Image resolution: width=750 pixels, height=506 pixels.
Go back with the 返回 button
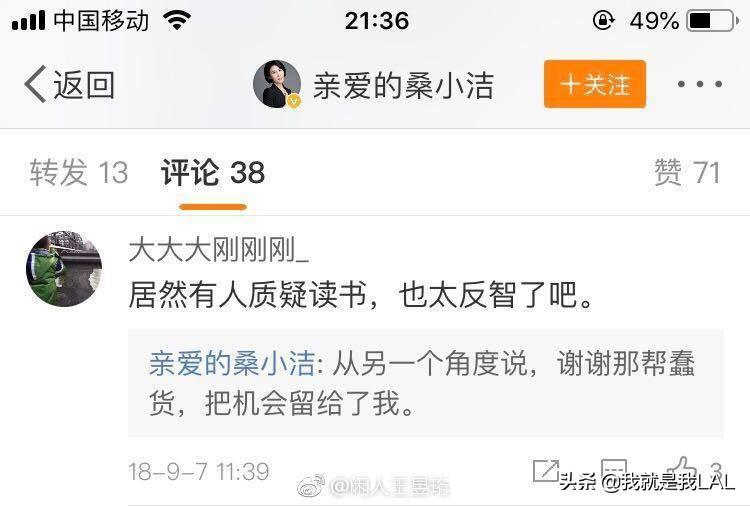[70, 85]
